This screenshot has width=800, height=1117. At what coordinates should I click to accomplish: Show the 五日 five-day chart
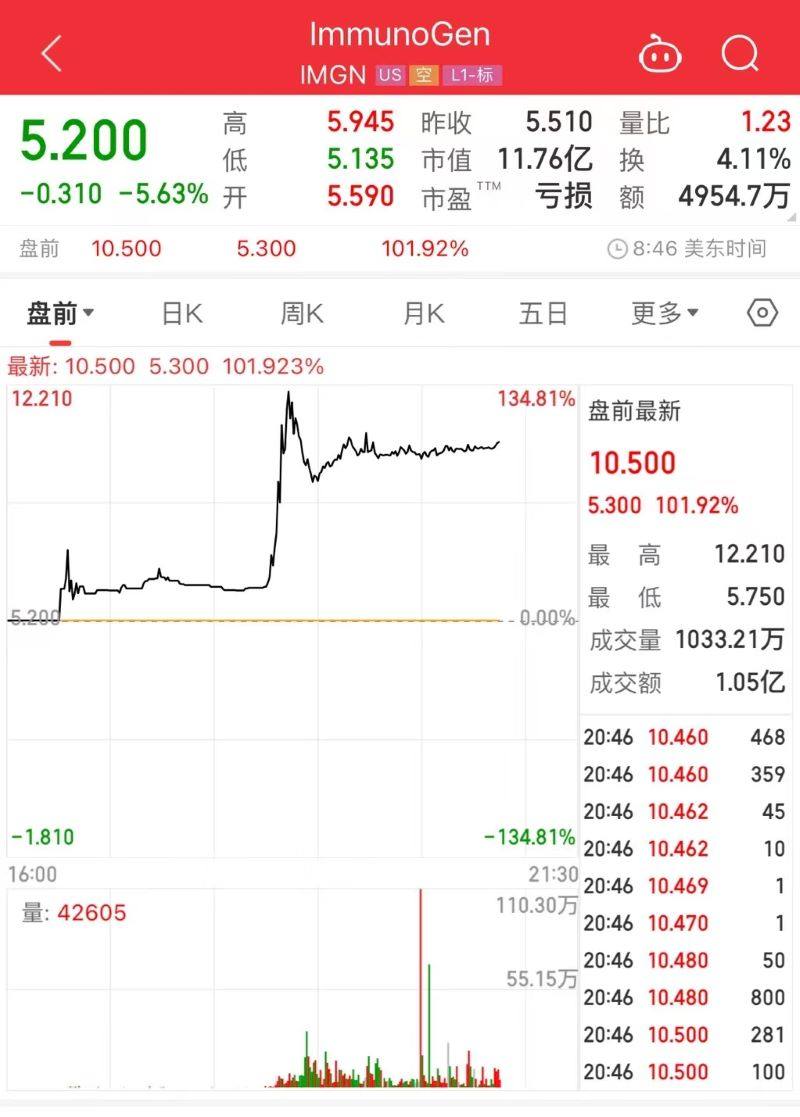tap(543, 314)
